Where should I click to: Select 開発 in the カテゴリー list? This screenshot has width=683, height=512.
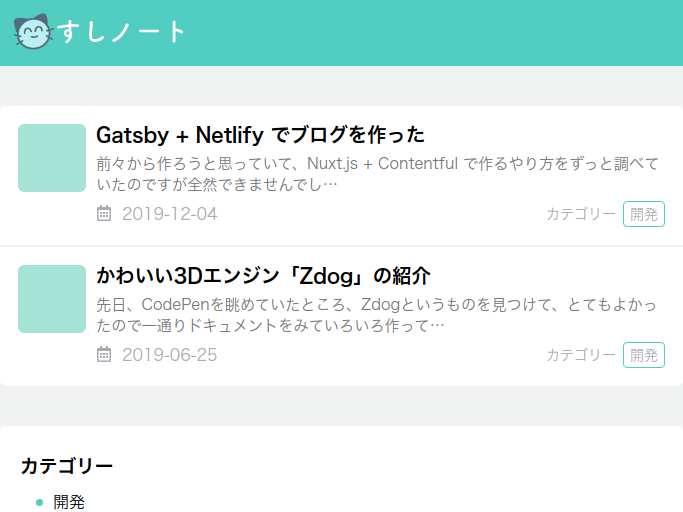69,502
